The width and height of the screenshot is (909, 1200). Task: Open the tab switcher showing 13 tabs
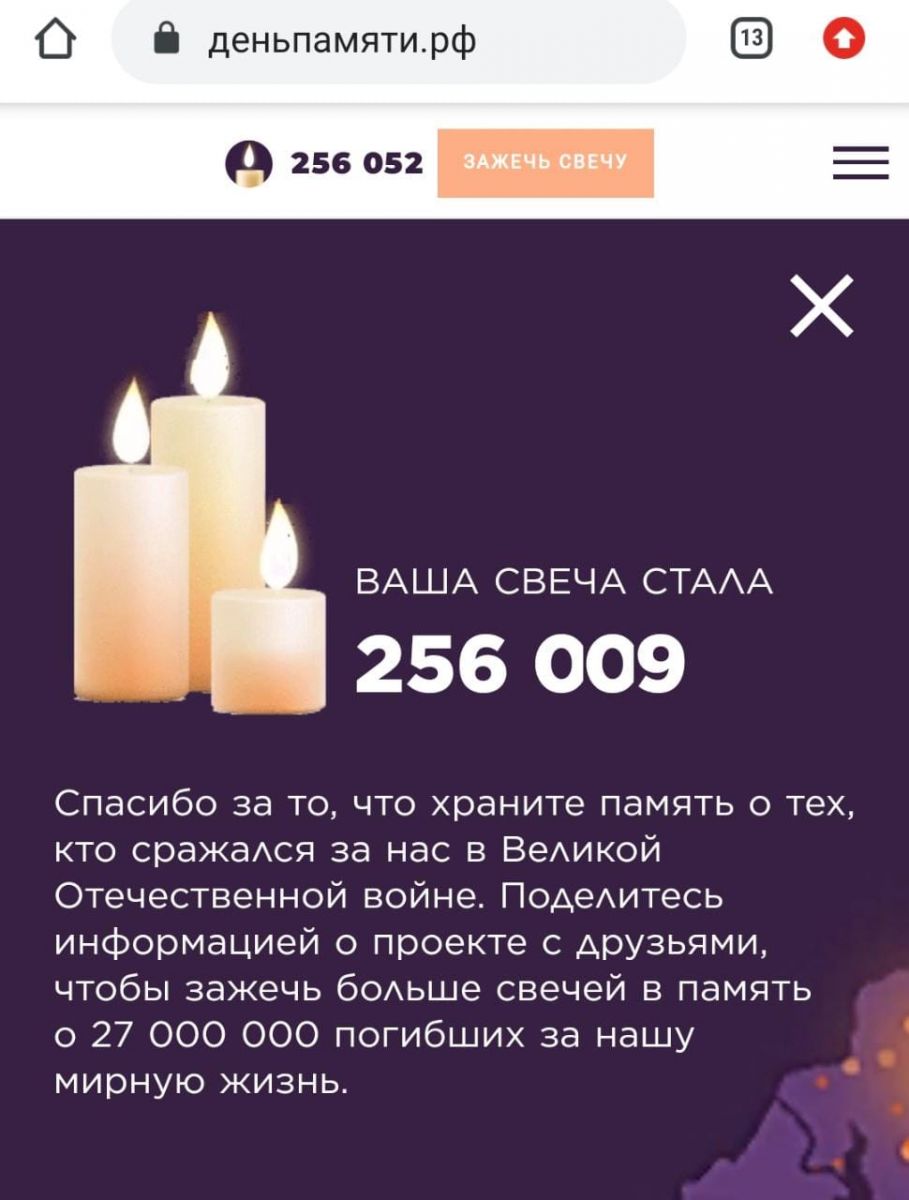[x=750, y=40]
